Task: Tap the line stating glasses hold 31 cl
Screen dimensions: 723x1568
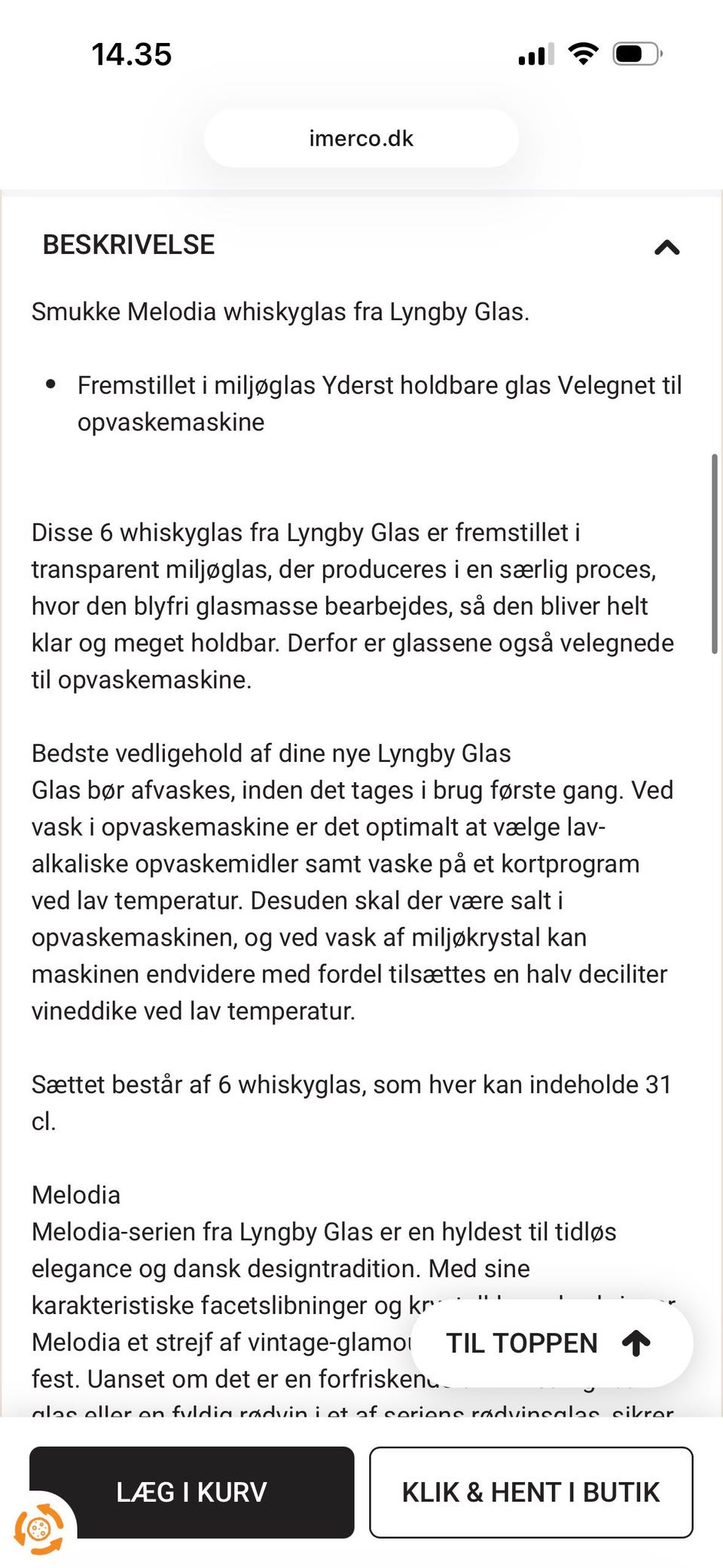Action: 352,1085
